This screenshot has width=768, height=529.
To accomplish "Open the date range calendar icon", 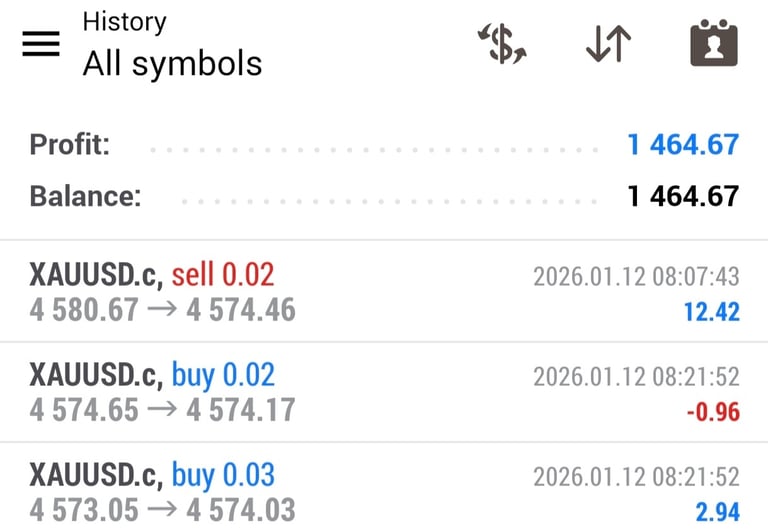I will 713,45.
